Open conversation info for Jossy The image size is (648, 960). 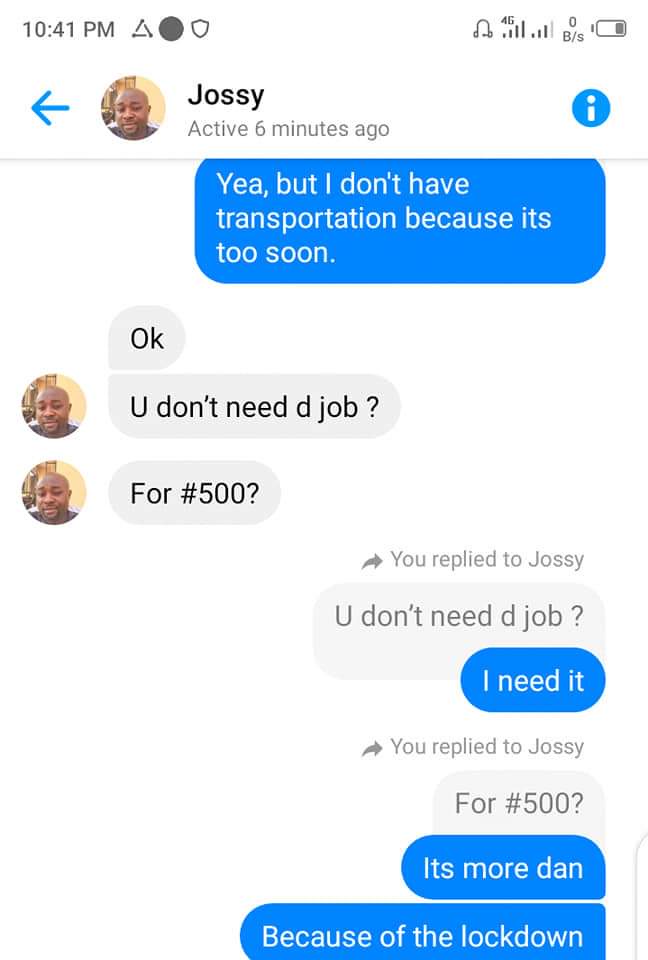[x=591, y=109]
